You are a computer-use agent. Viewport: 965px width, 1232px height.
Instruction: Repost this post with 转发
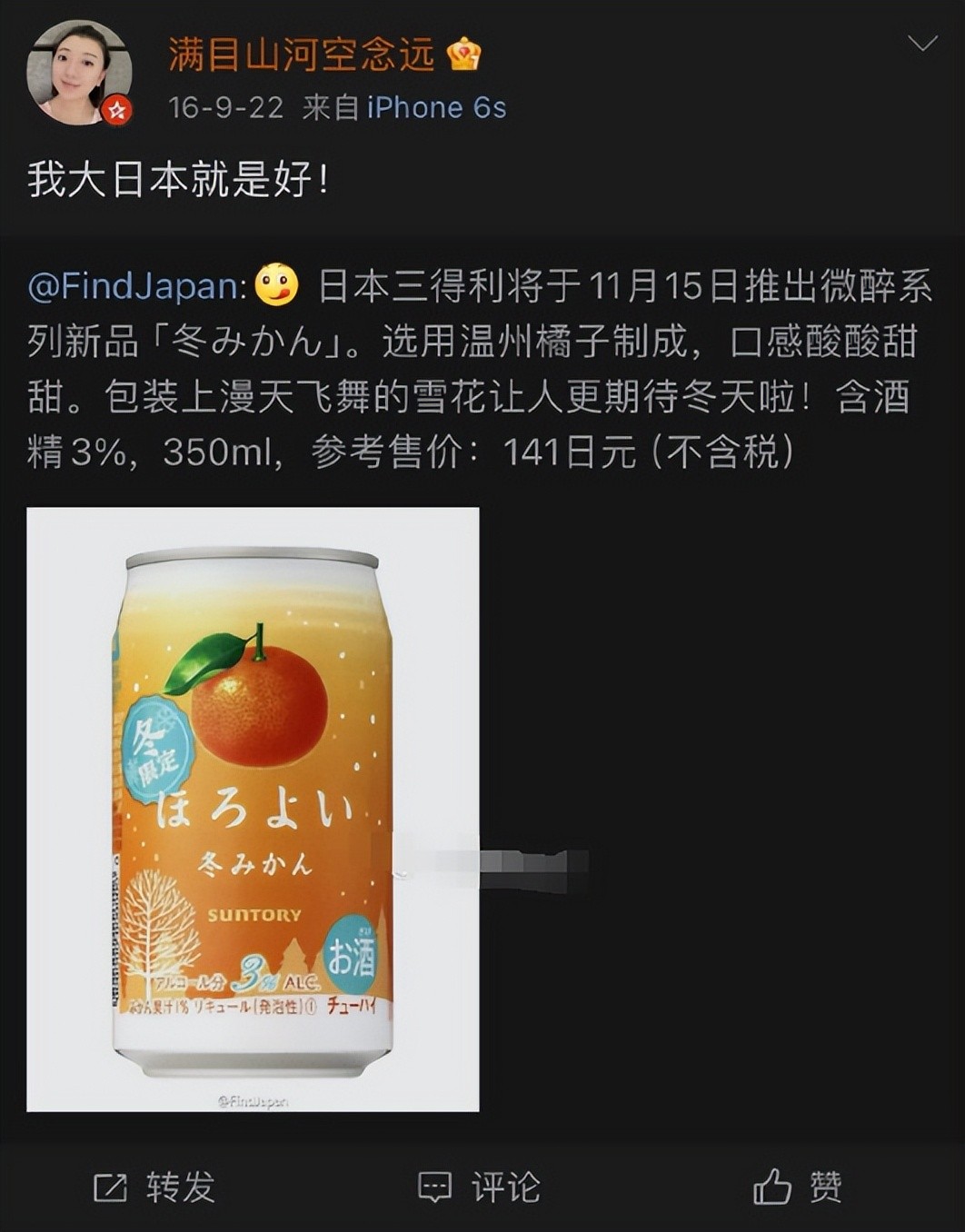click(155, 1187)
